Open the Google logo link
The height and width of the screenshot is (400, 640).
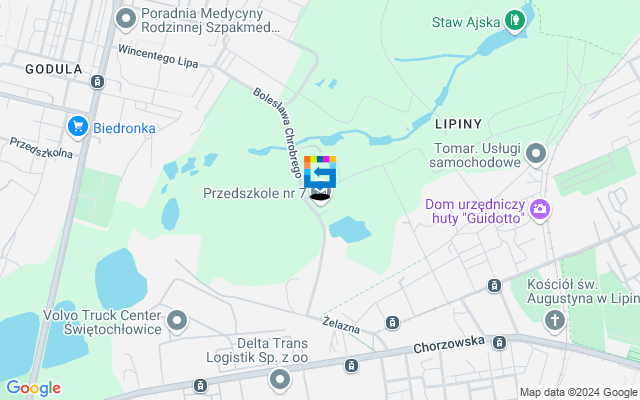pyautogui.click(x=33, y=388)
